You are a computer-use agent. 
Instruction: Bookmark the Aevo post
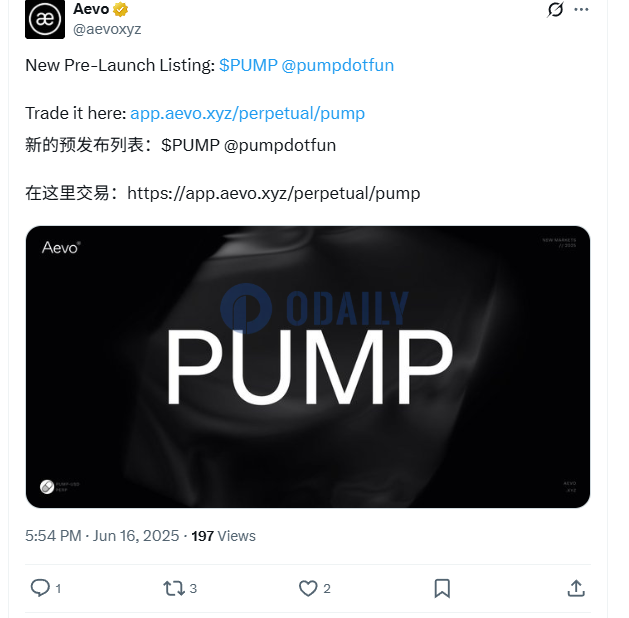(x=442, y=588)
